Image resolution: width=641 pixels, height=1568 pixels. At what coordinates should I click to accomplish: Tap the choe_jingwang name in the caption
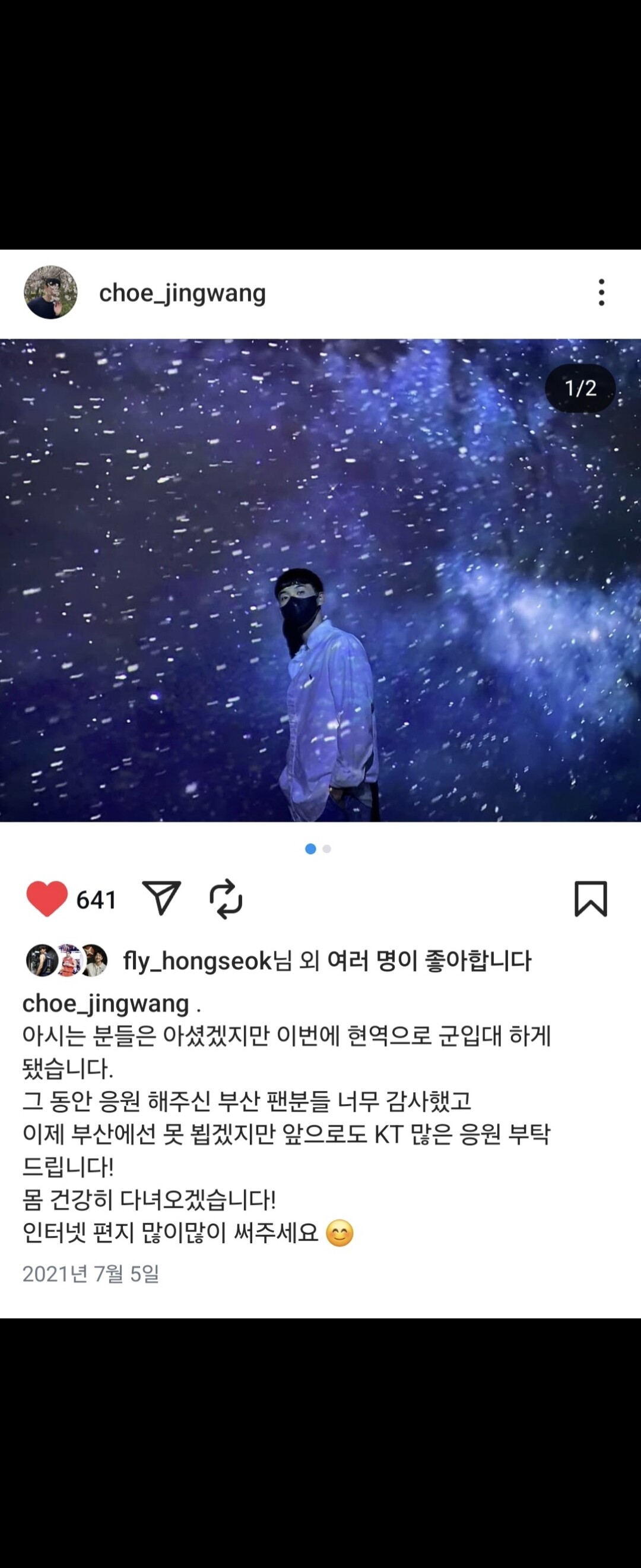(x=106, y=1003)
